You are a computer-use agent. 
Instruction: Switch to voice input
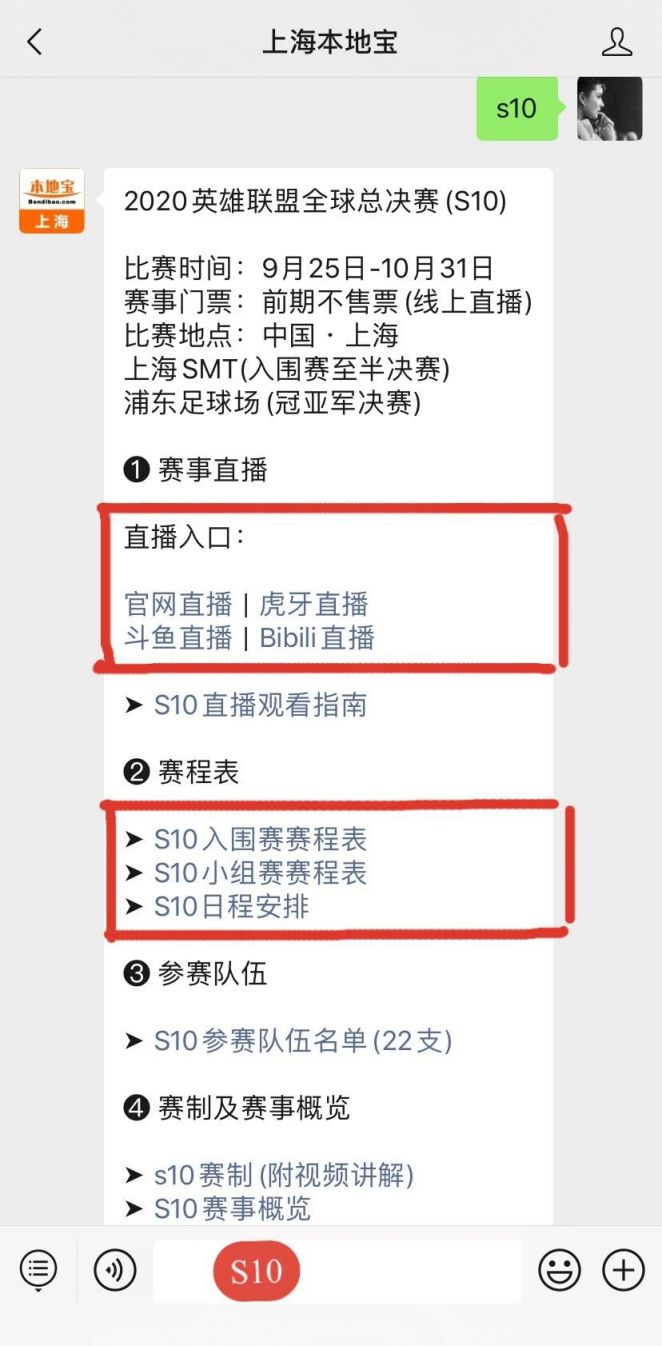[x=115, y=1271]
